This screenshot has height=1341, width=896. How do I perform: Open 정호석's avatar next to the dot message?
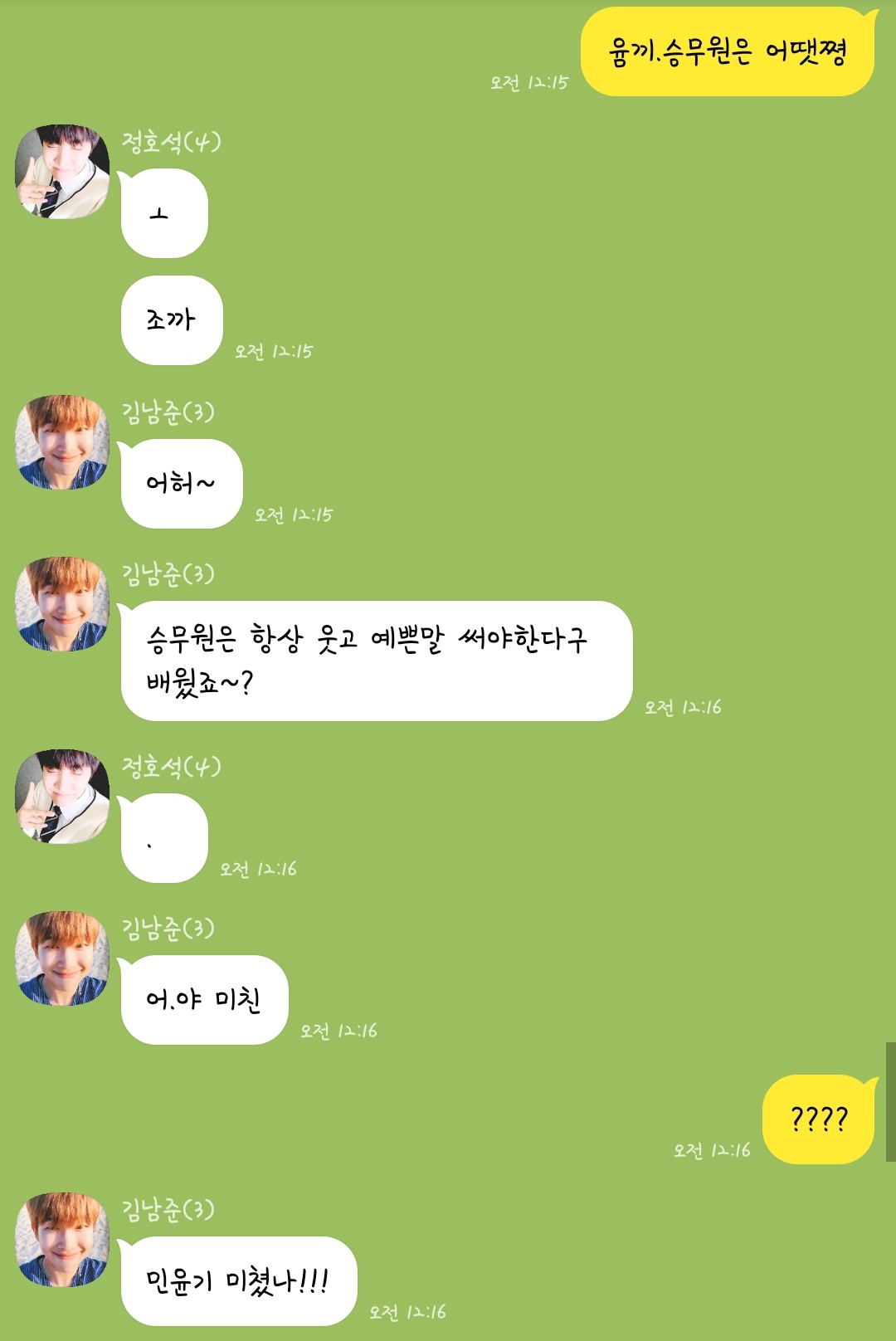pyautogui.click(x=62, y=797)
